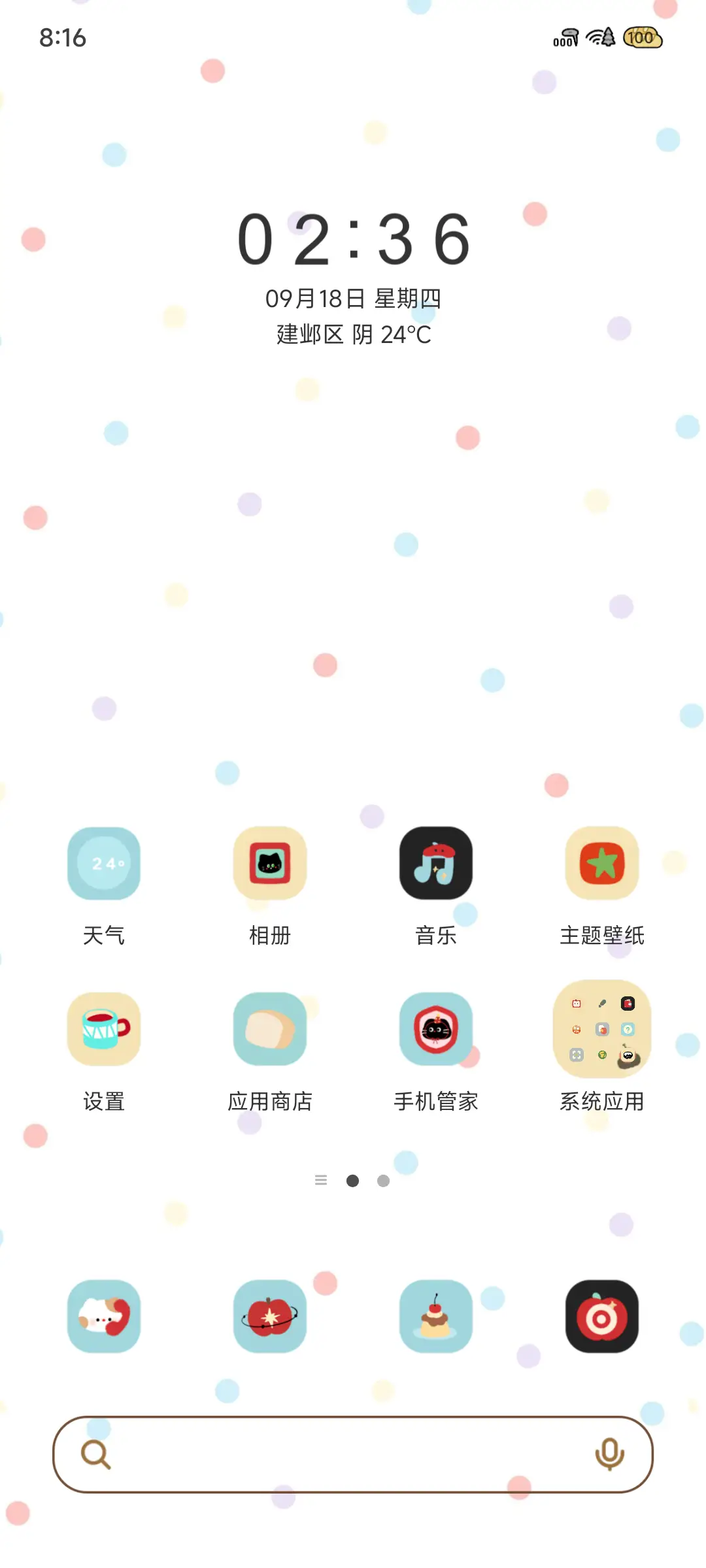Open the orbiting-apple browser in the dock
The height and width of the screenshot is (1568, 706).
pyautogui.click(x=271, y=1315)
